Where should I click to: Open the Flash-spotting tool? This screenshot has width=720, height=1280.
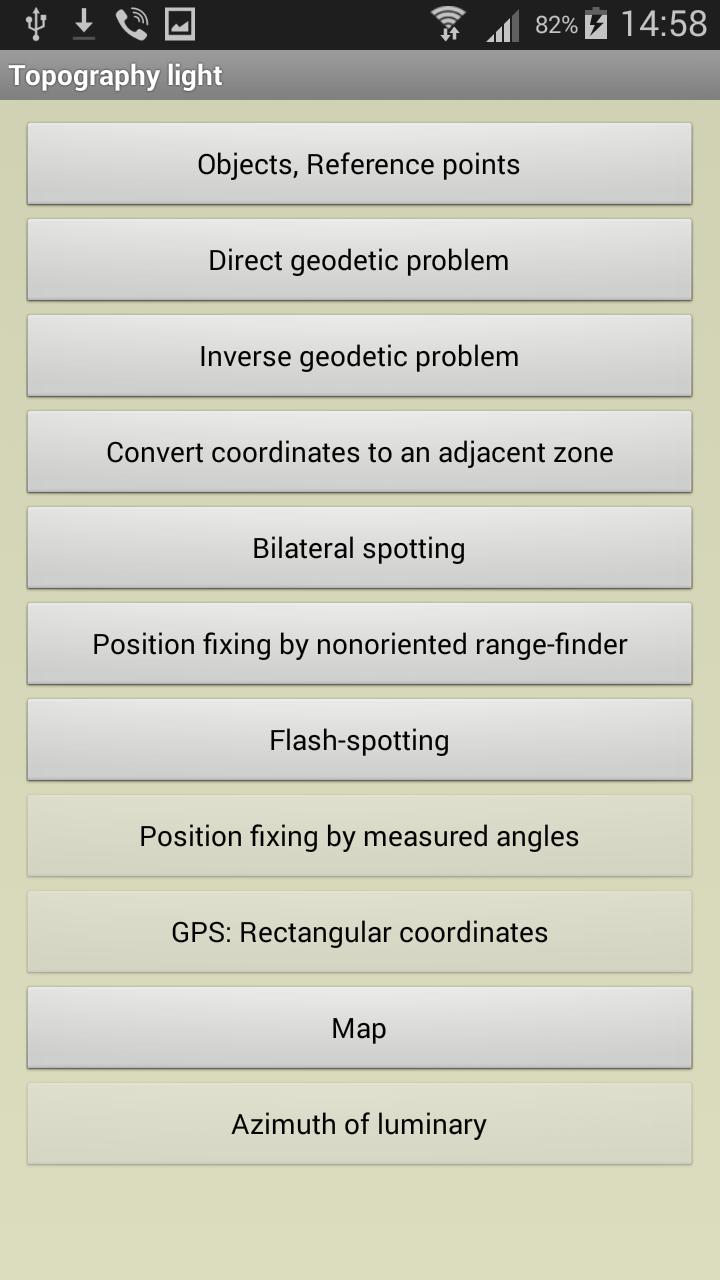click(x=359, y=739)
